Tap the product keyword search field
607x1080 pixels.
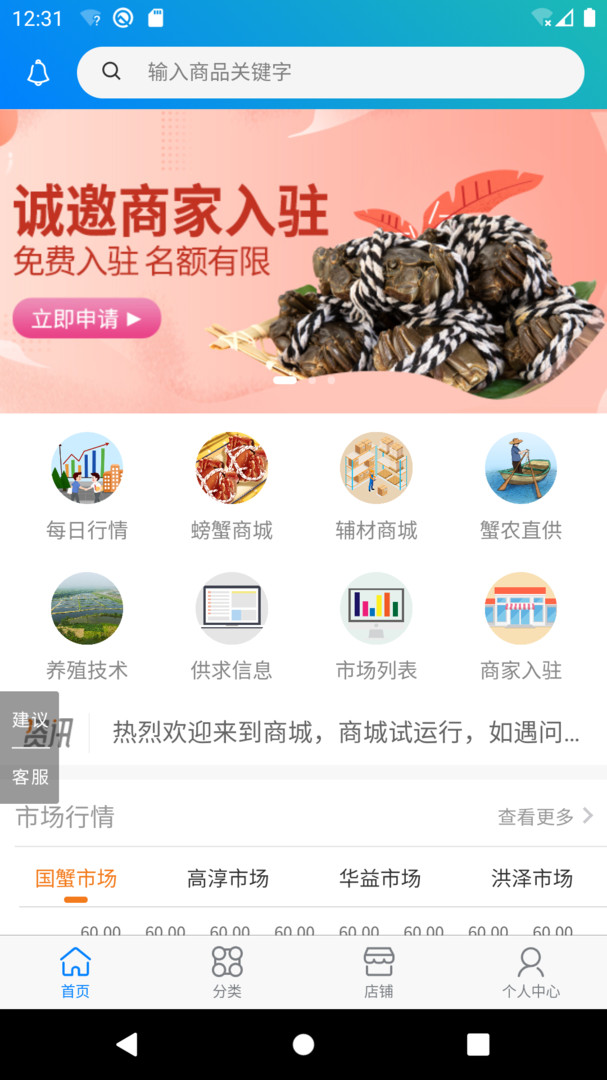click(330, 72)
